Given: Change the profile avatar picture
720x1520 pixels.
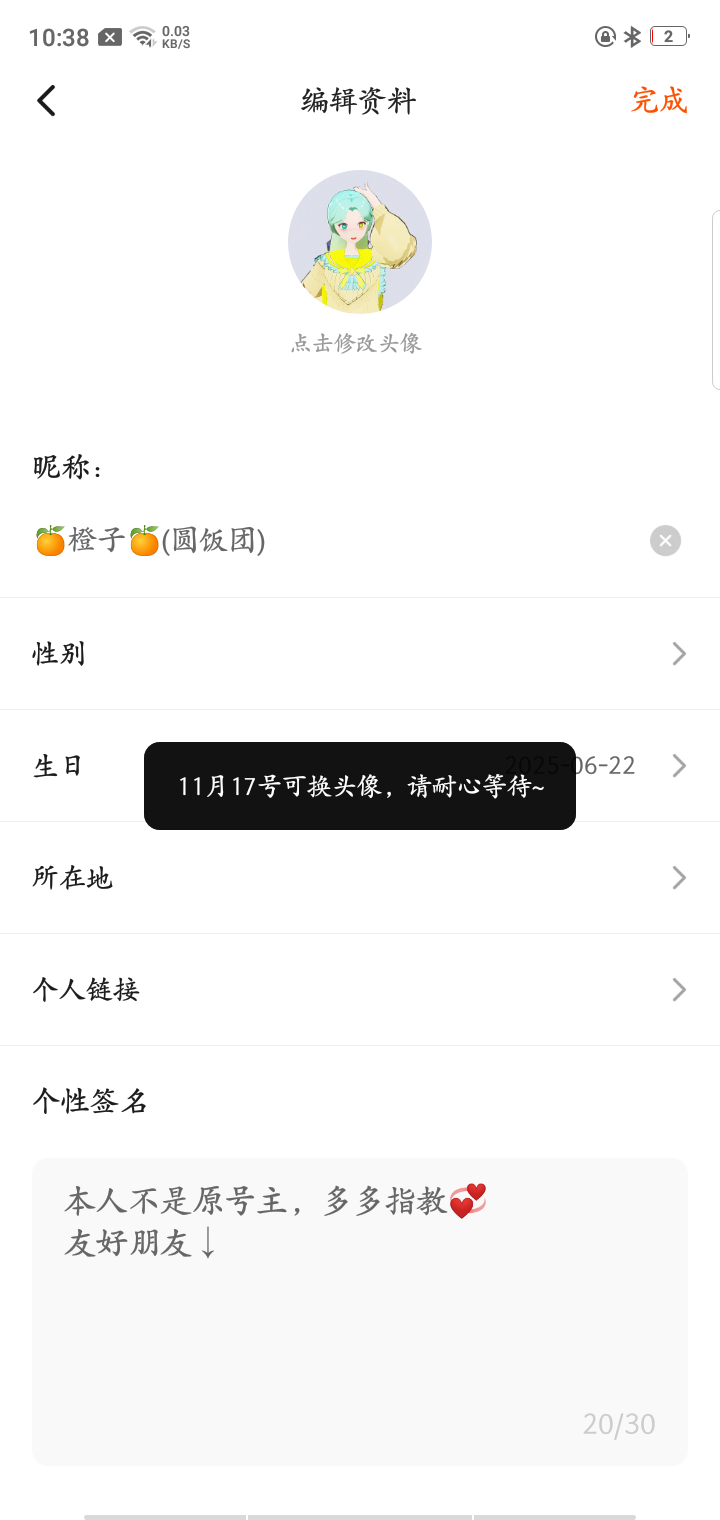Looking at the screenshot, I should pyautogui.click(x=359, y=242).
